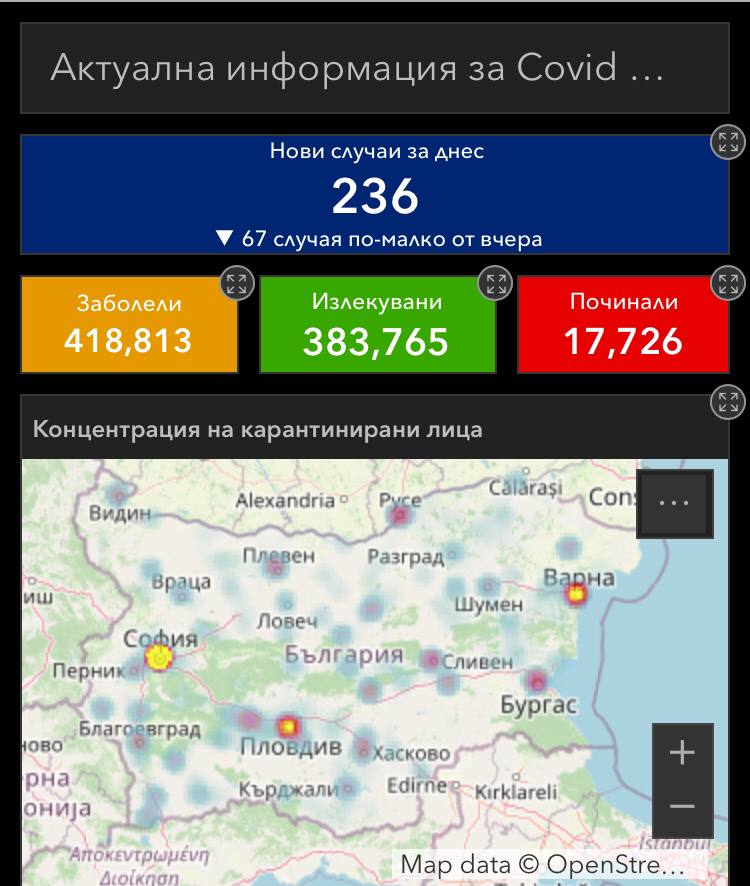750x886 pixels.
Task: Expand the 'Починали' panel
Action: 728,283
